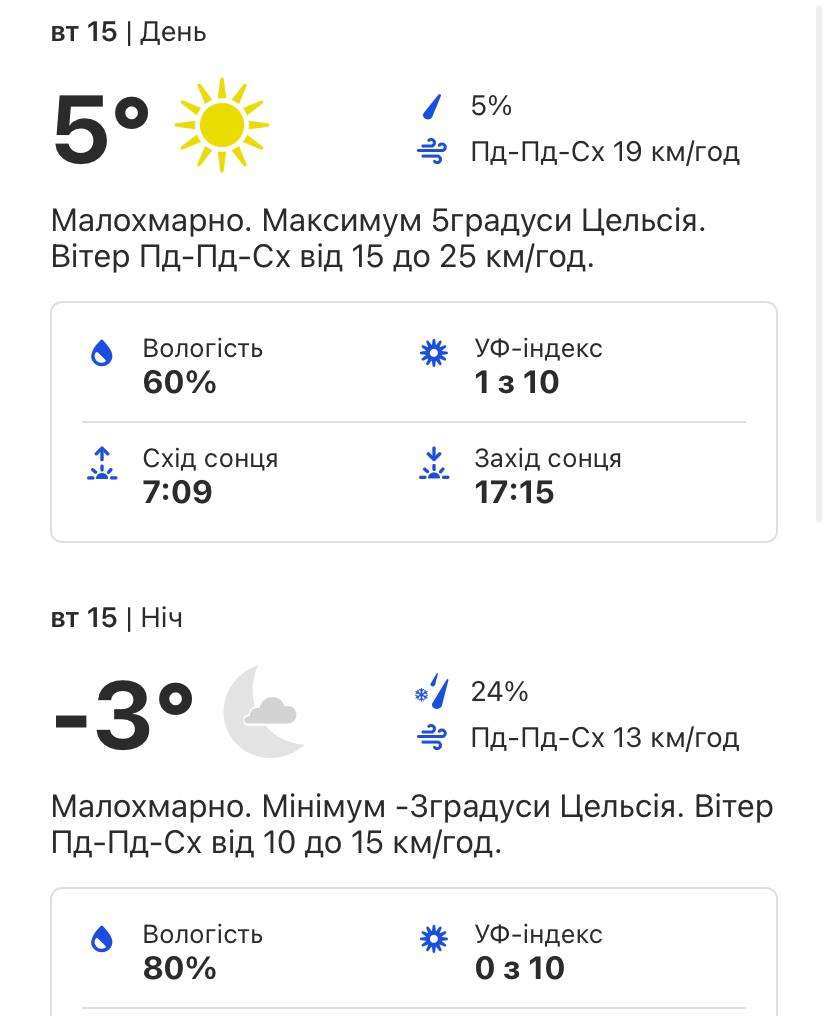Click the nighttime UV index icon
Screen dimensions: 828x1016
pos(434,939)
